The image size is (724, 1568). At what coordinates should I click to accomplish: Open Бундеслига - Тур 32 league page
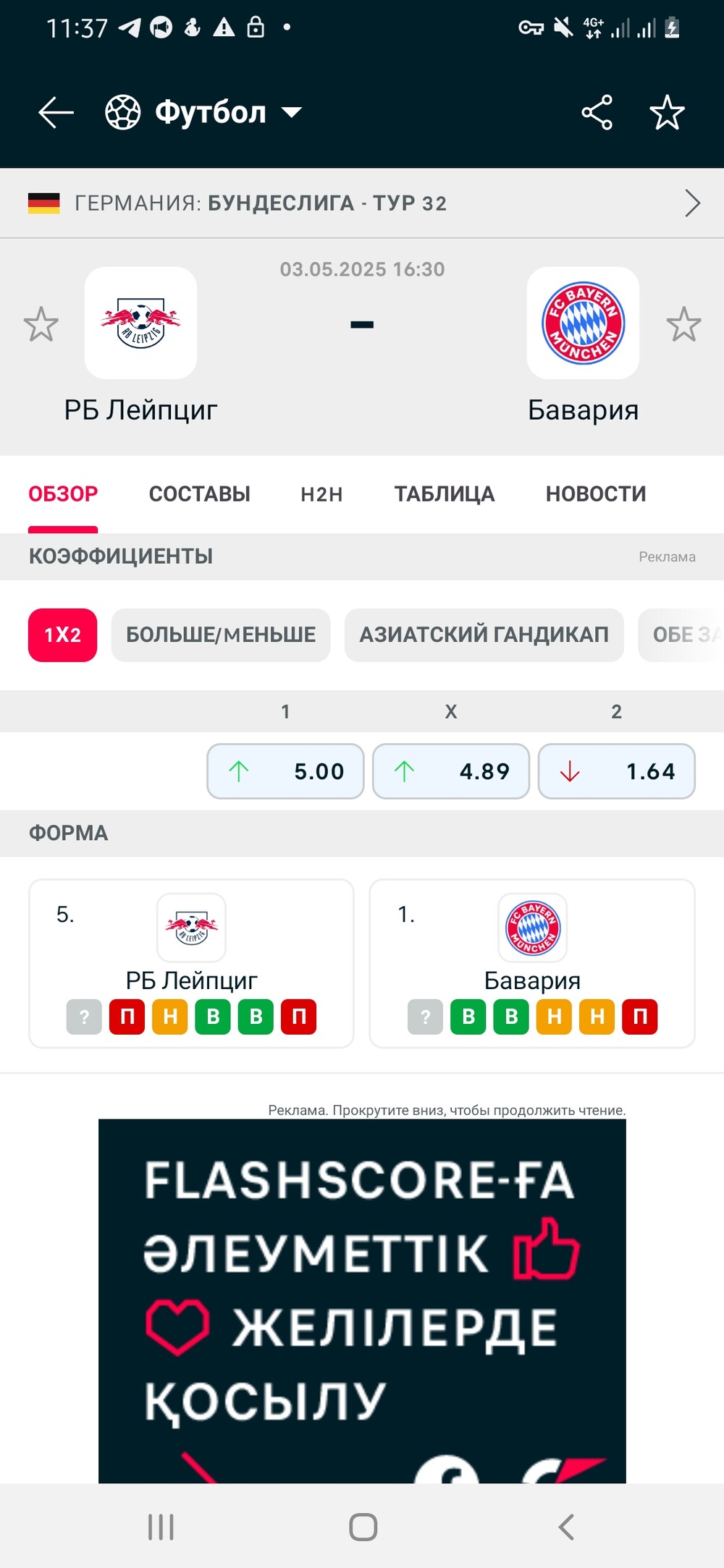click(362, 203)
